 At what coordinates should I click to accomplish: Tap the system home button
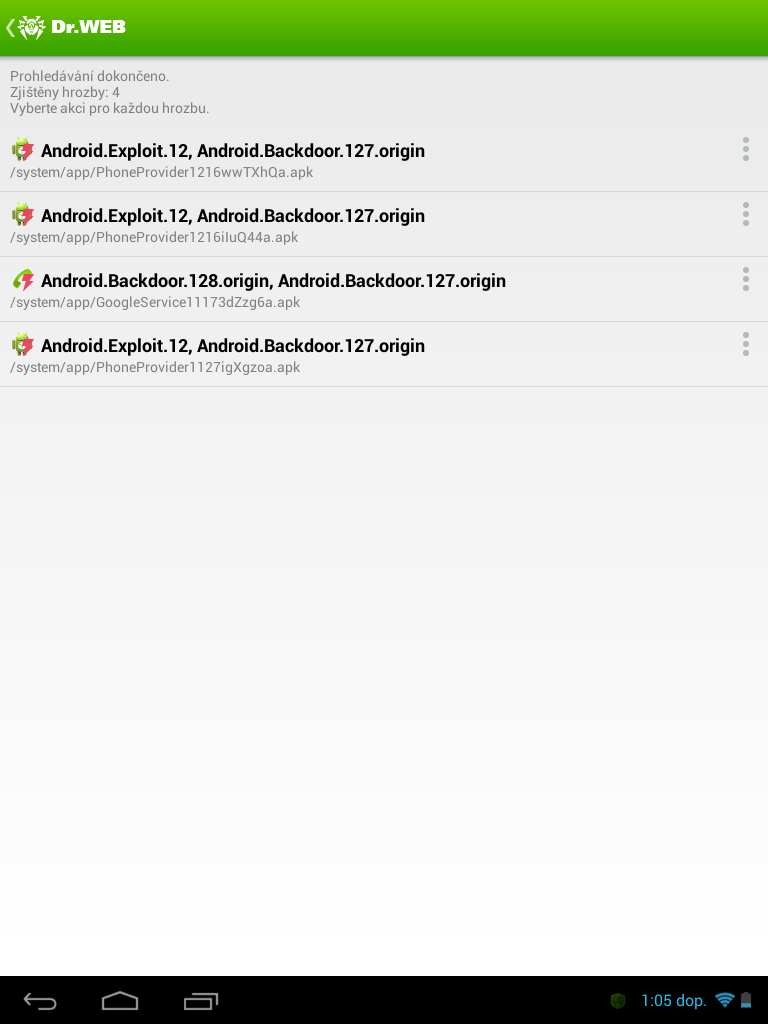pyautogui.click(x=120, y=1000)
